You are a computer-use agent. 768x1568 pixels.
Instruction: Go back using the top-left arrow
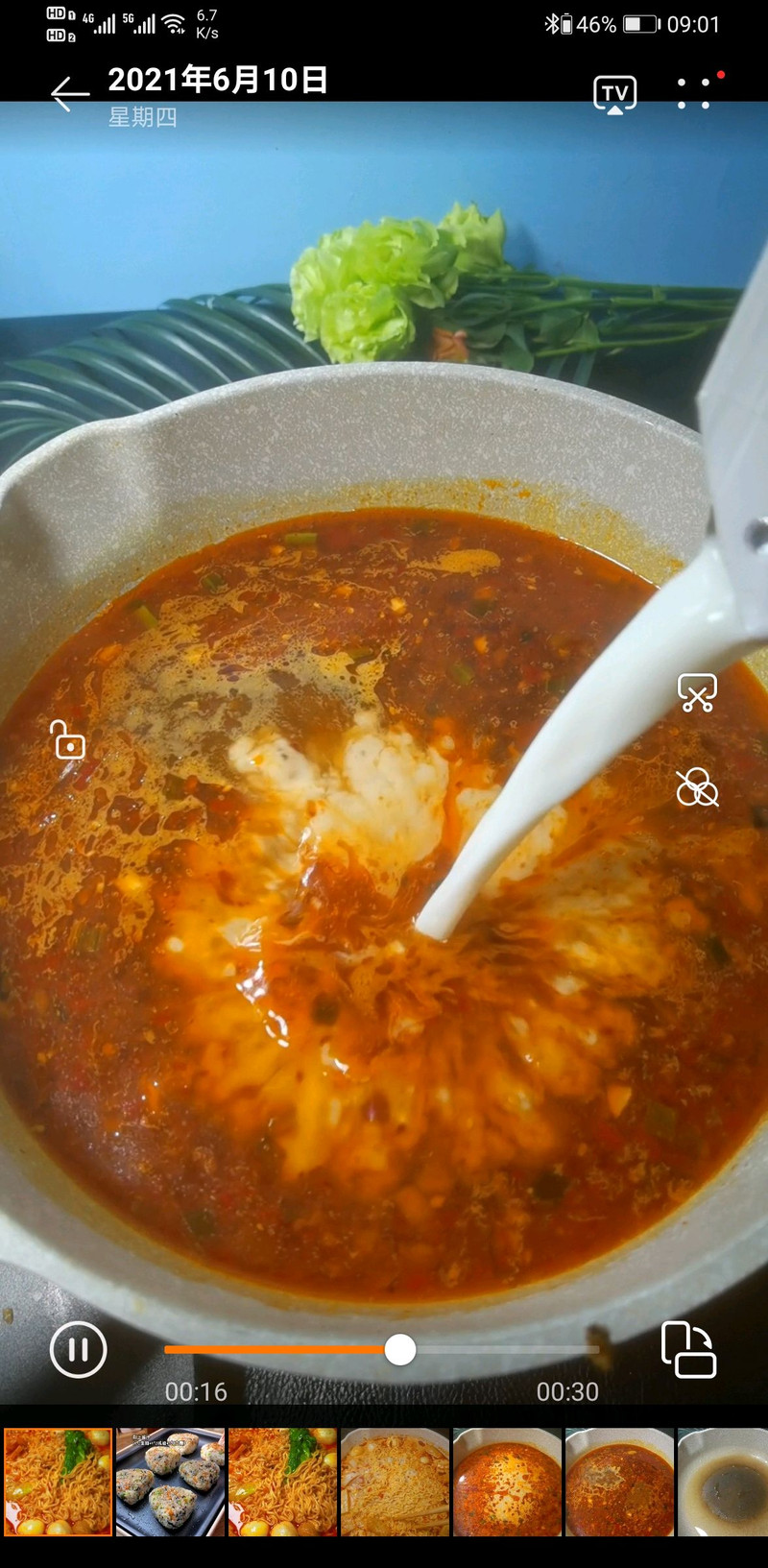[70, 94]
